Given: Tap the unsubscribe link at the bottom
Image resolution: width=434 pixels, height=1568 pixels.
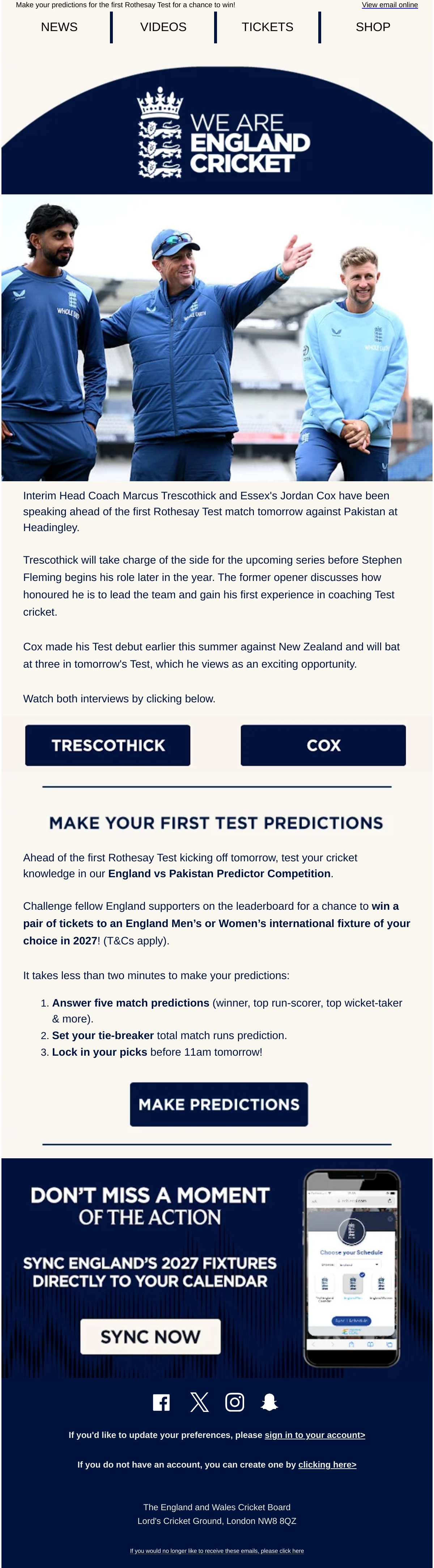Looking at the screenshot, I should point(217,1551).
